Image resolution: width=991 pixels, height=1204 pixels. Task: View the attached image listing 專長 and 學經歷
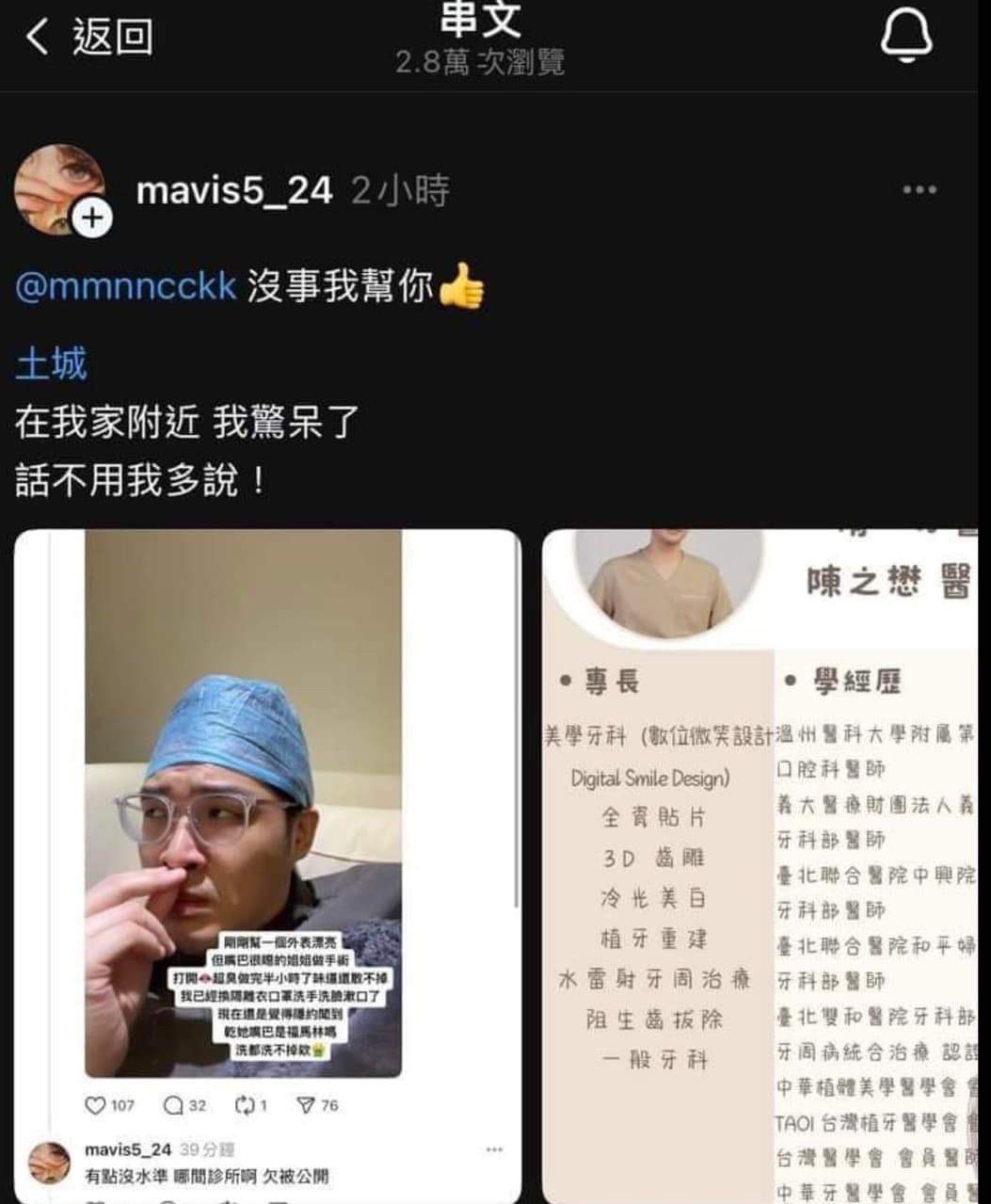pos(760,866)
